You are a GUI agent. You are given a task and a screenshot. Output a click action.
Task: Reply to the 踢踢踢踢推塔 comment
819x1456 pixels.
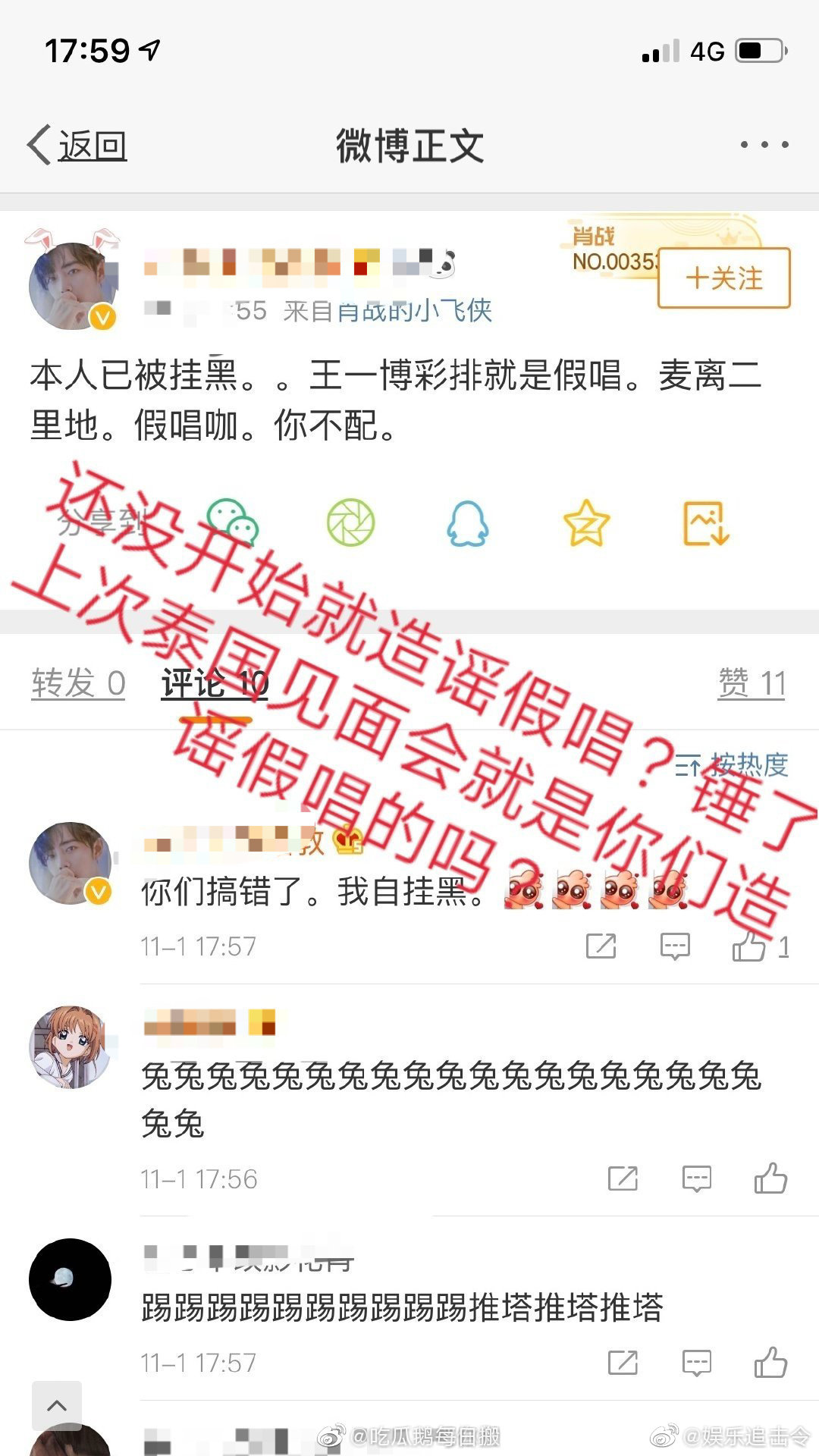tap(696, 1363)
